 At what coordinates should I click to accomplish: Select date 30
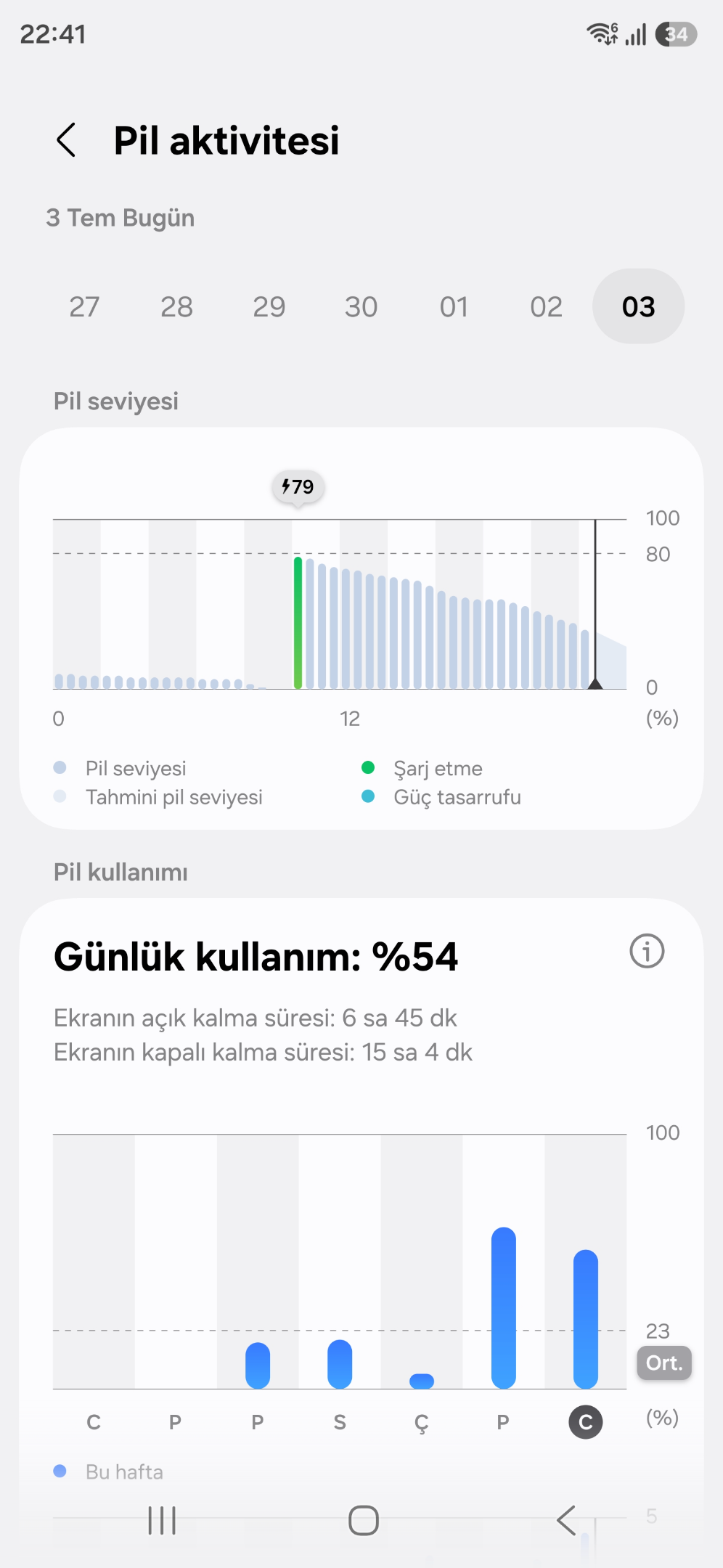point(361,307)
